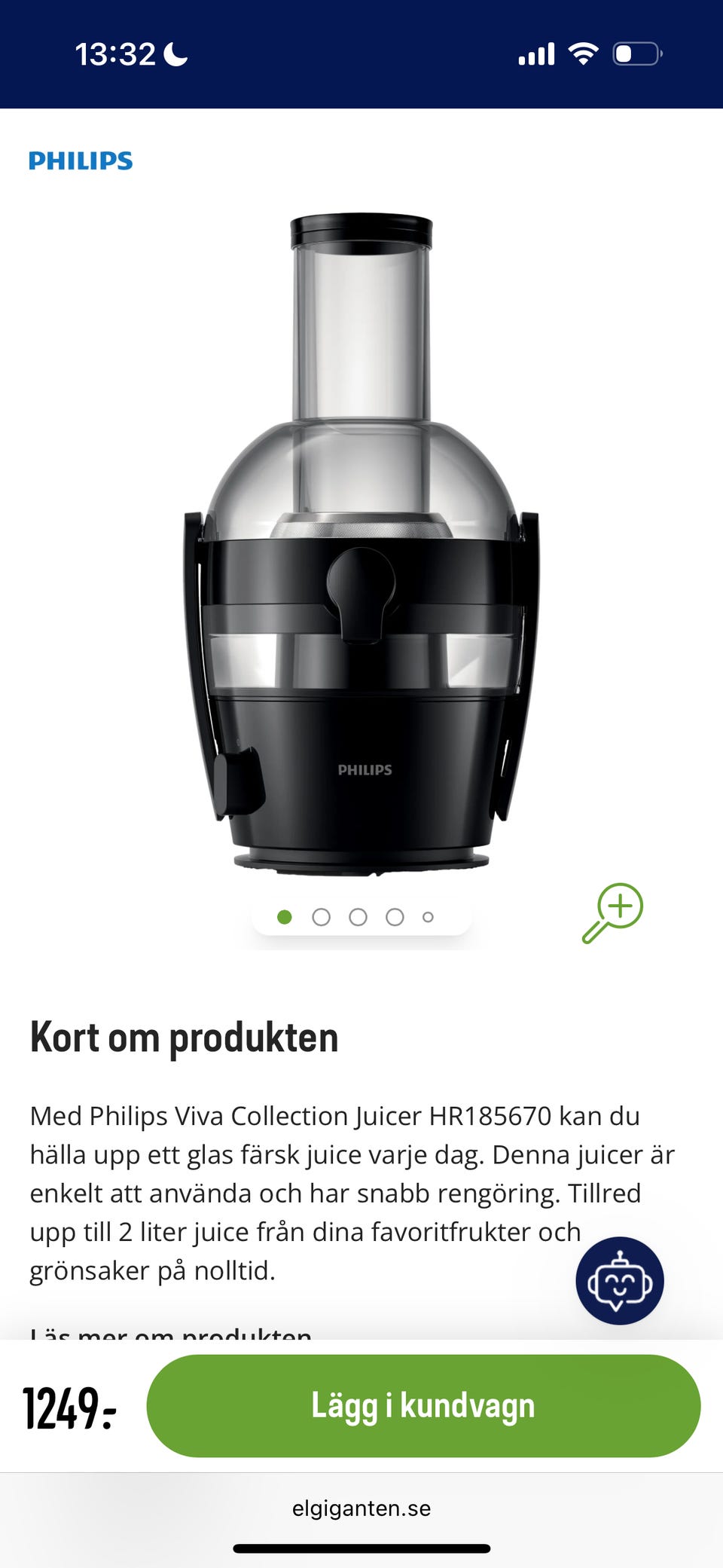
Task: Select the fourth image carousel dot
Action: 392,916
